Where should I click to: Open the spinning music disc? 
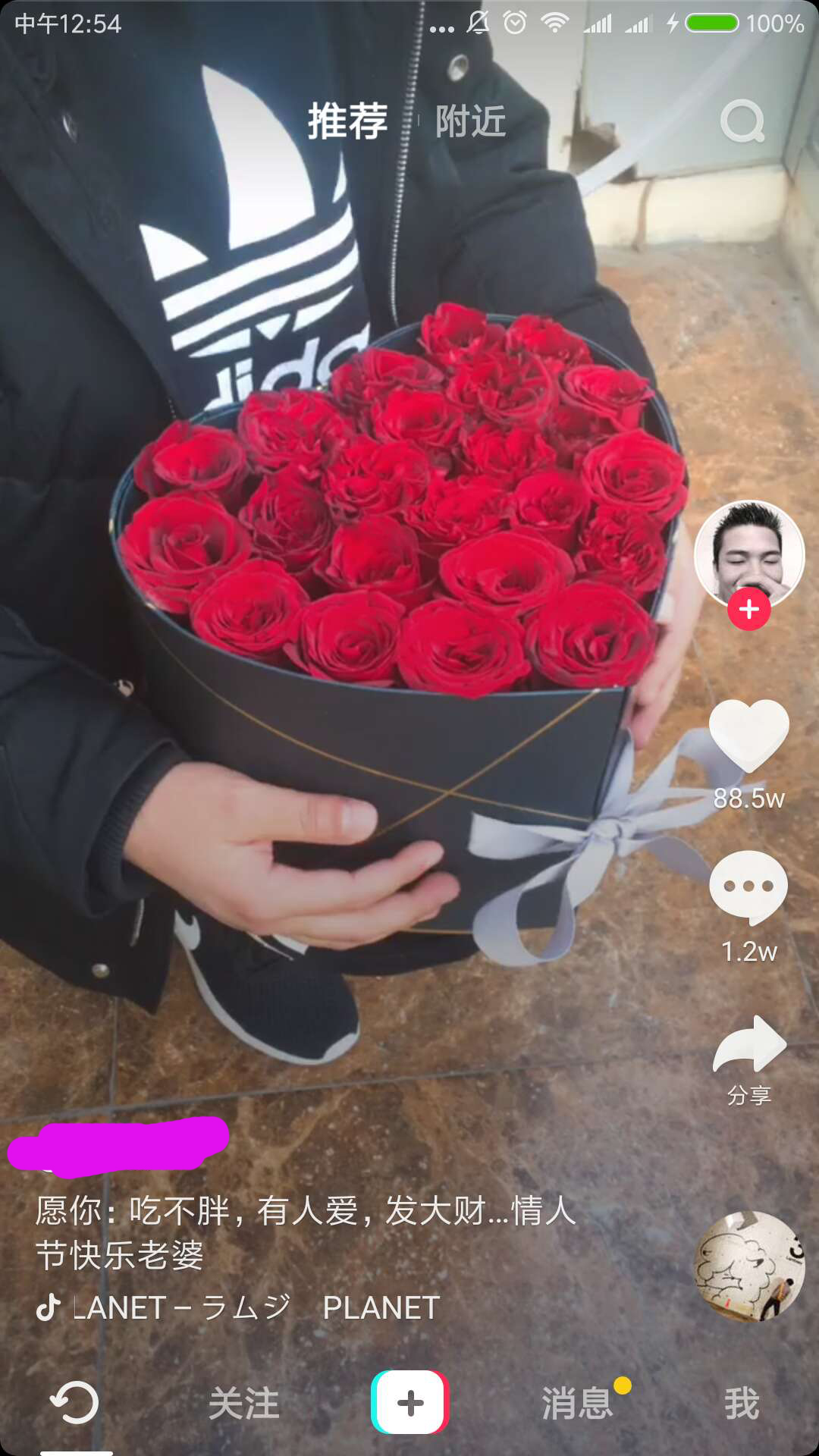tap(748, 1266)
